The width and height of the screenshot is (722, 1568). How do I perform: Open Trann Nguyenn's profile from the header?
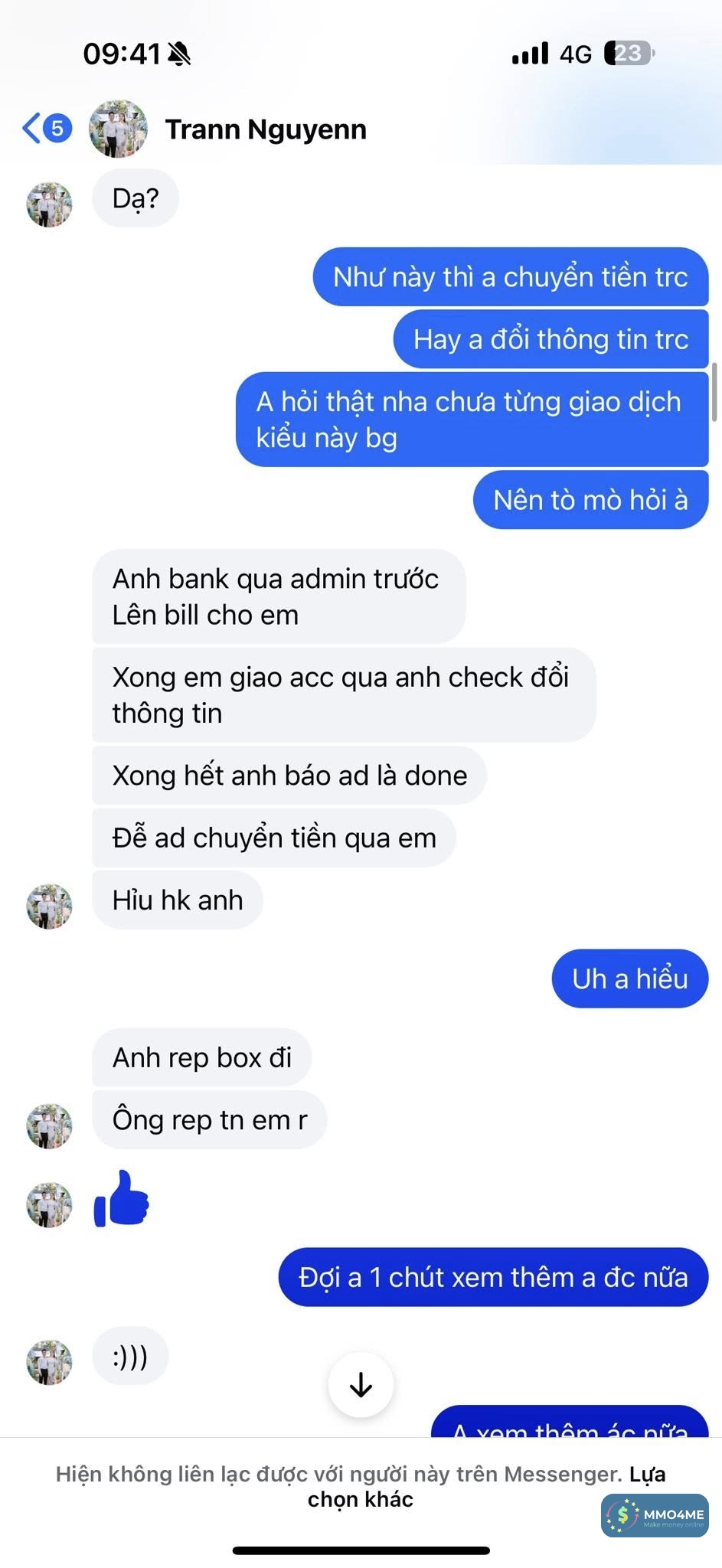coord(265,129)
